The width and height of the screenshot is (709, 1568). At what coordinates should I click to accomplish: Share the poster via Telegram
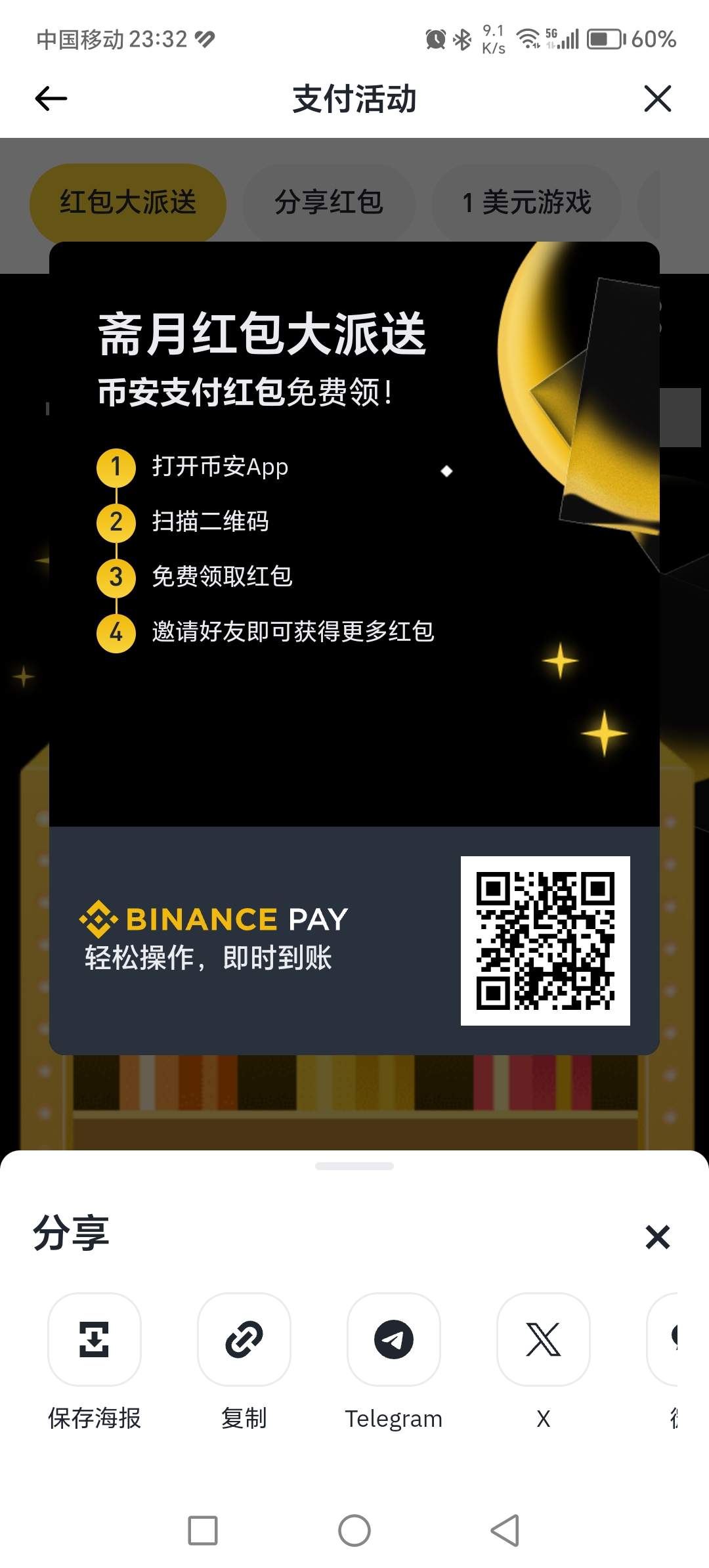(x=394, y=1339)
